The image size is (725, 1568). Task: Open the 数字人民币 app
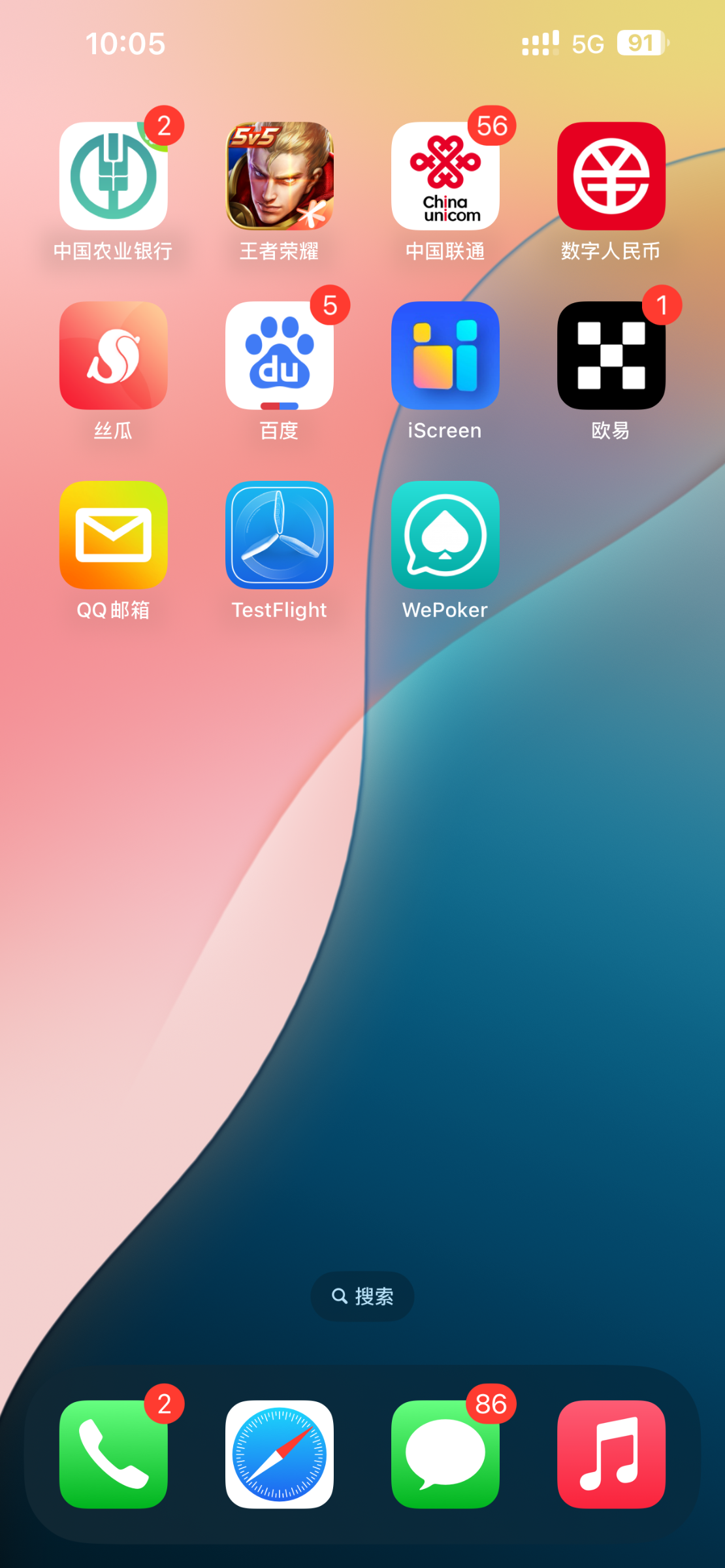(611, 176)
